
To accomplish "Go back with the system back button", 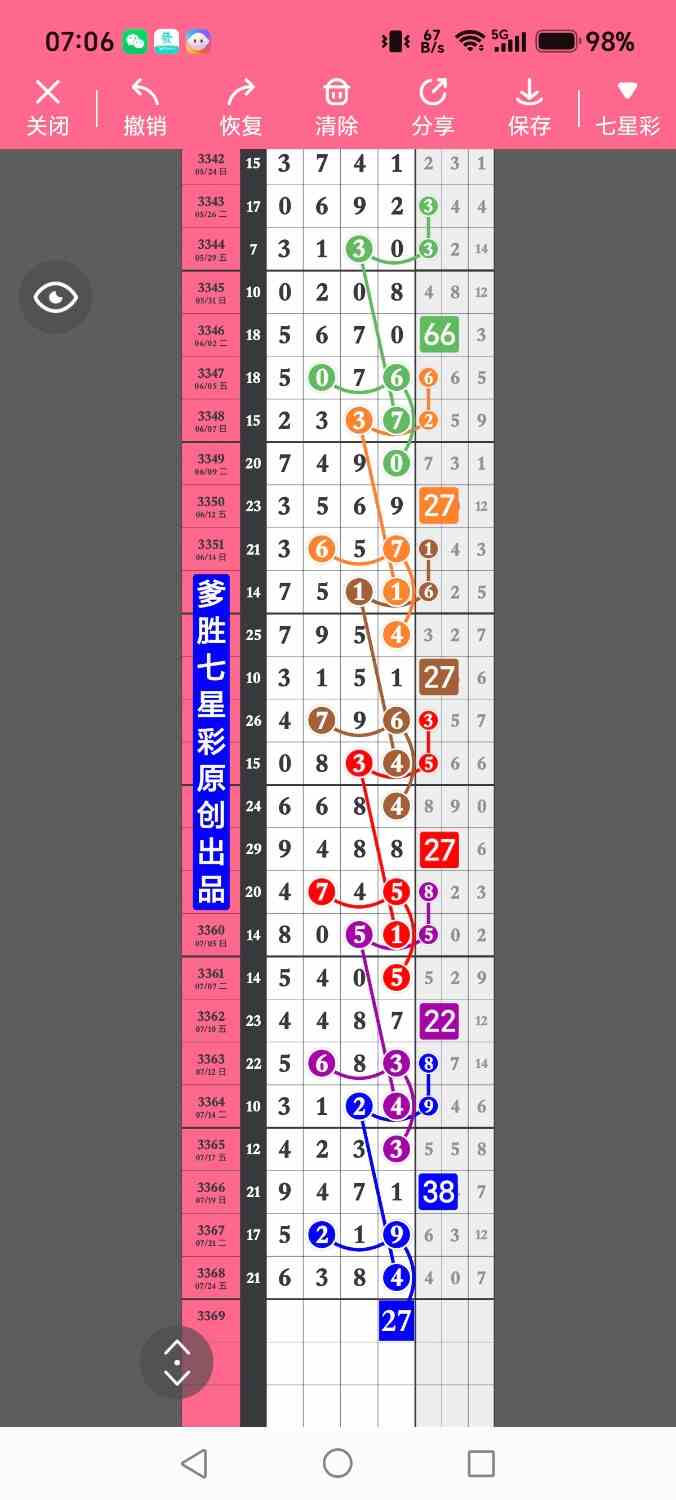I will (194, 1463).
